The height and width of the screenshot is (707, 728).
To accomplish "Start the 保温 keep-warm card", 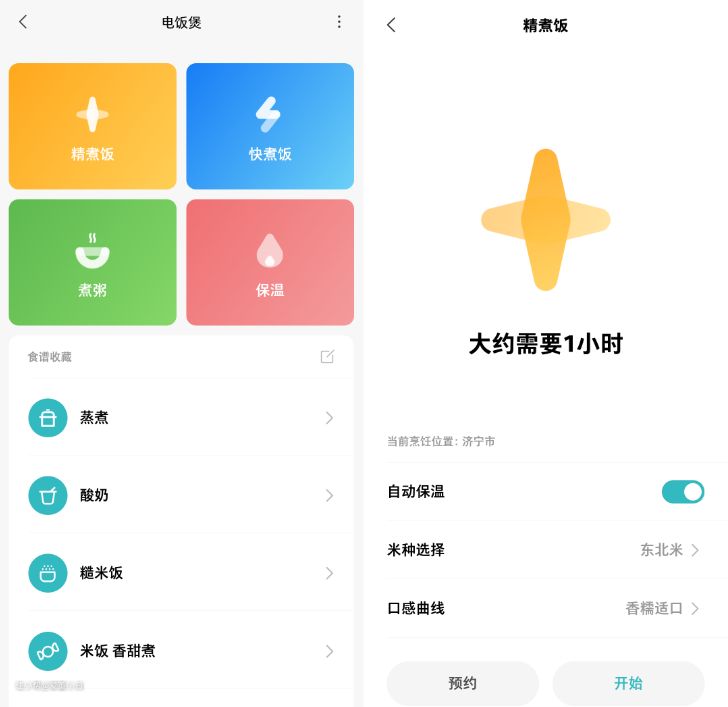I will 270,262.
